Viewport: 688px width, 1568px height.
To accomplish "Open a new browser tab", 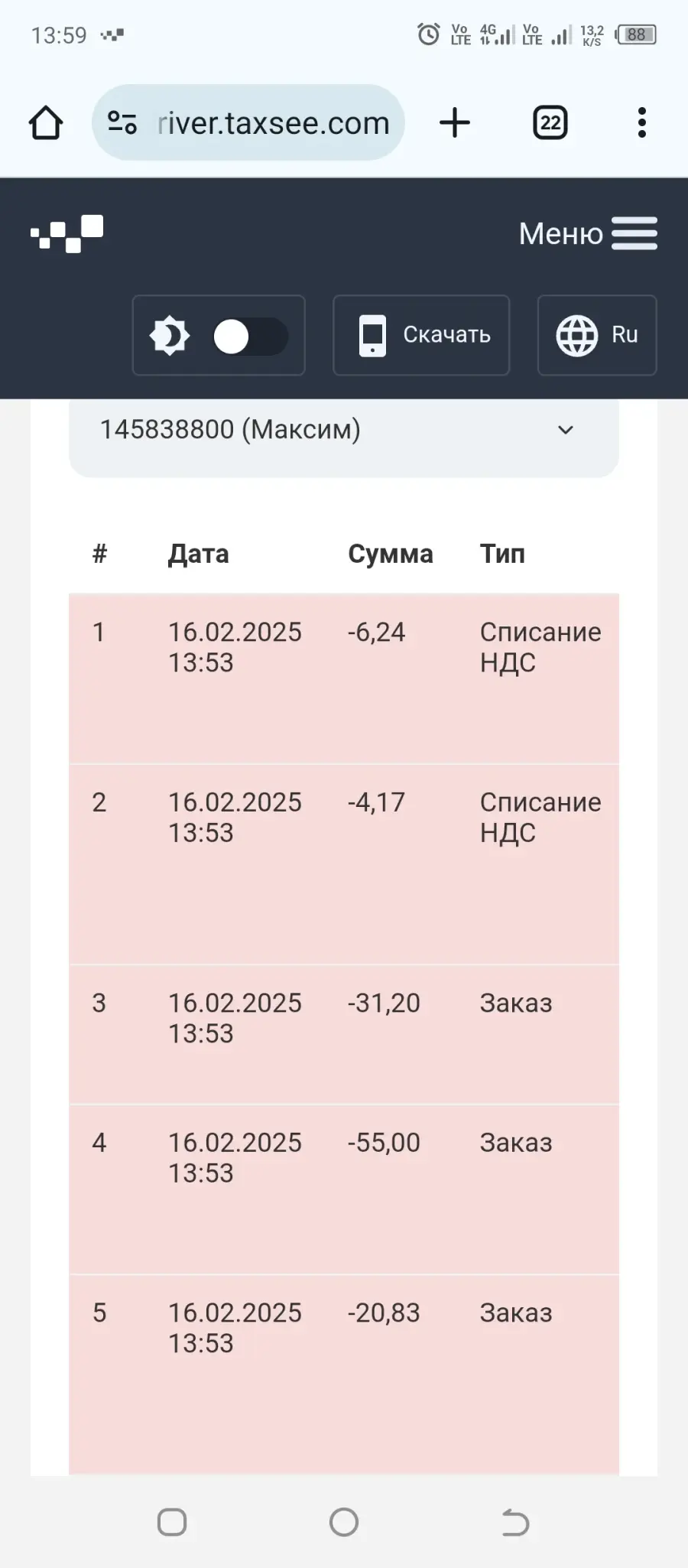I will point(455,122).
